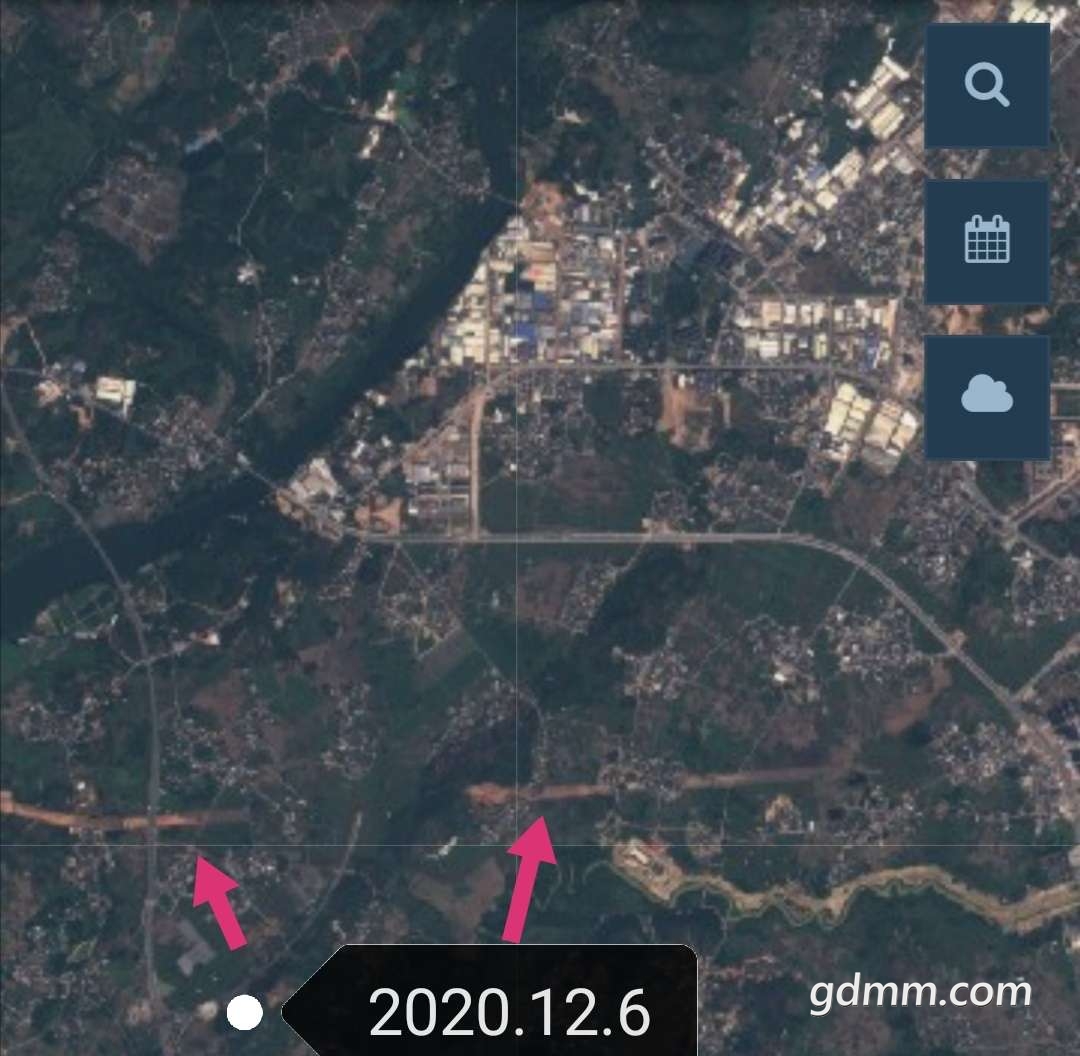Select the 2020.12.6 timeline dot
The height and width of the screenshot is (1056, 1080).
click(x=244, y=1012)
